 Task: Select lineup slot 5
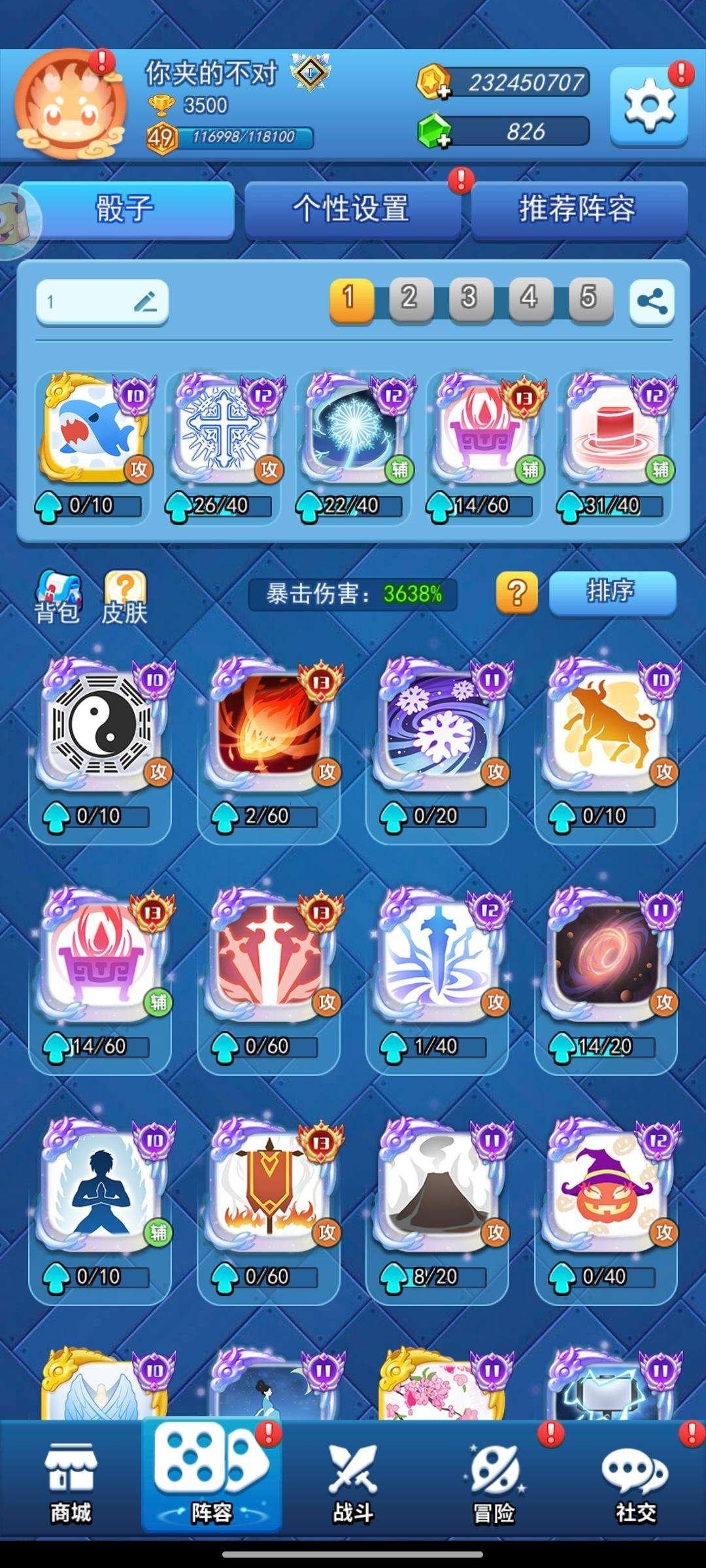tap(589, 299)
